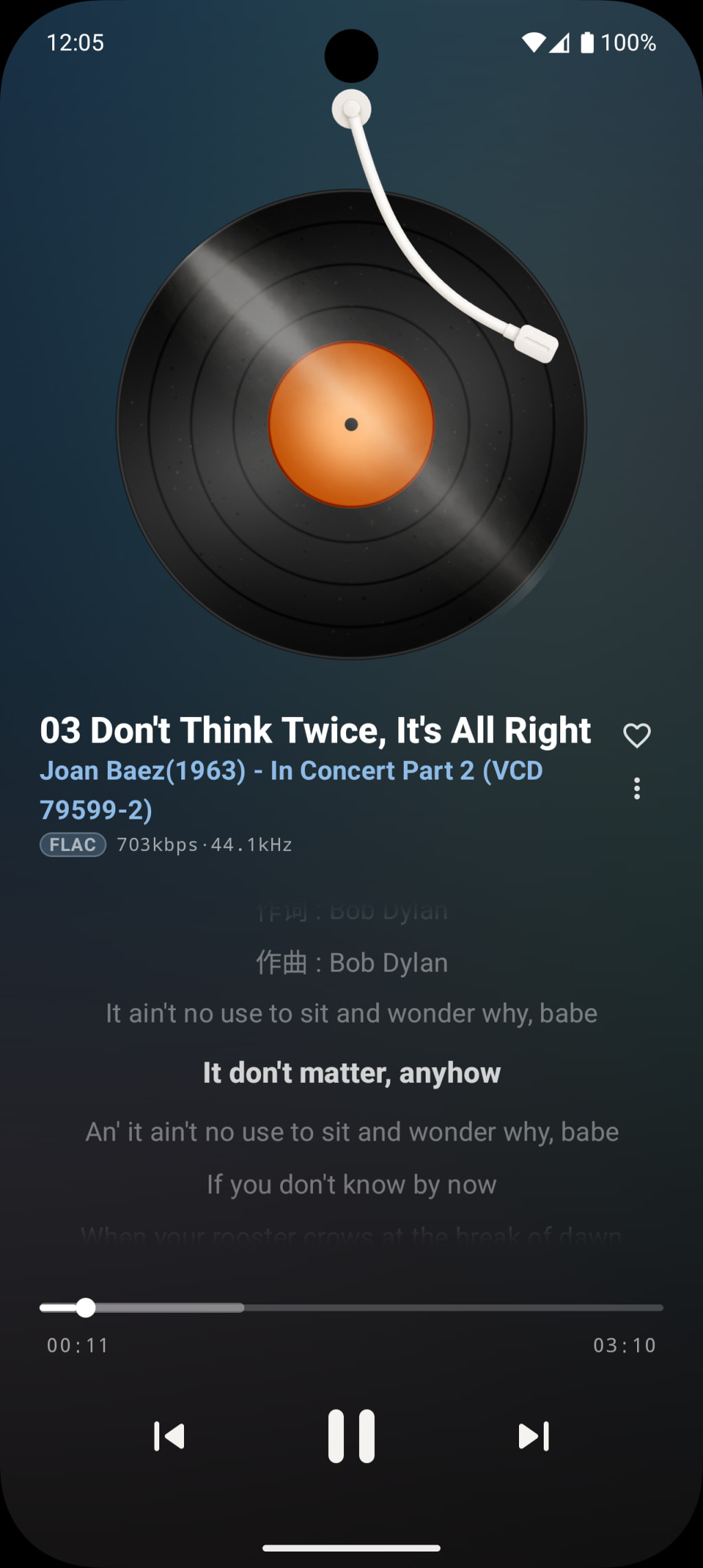
Task: Skip to the previous track
Action: point(169,1436)
